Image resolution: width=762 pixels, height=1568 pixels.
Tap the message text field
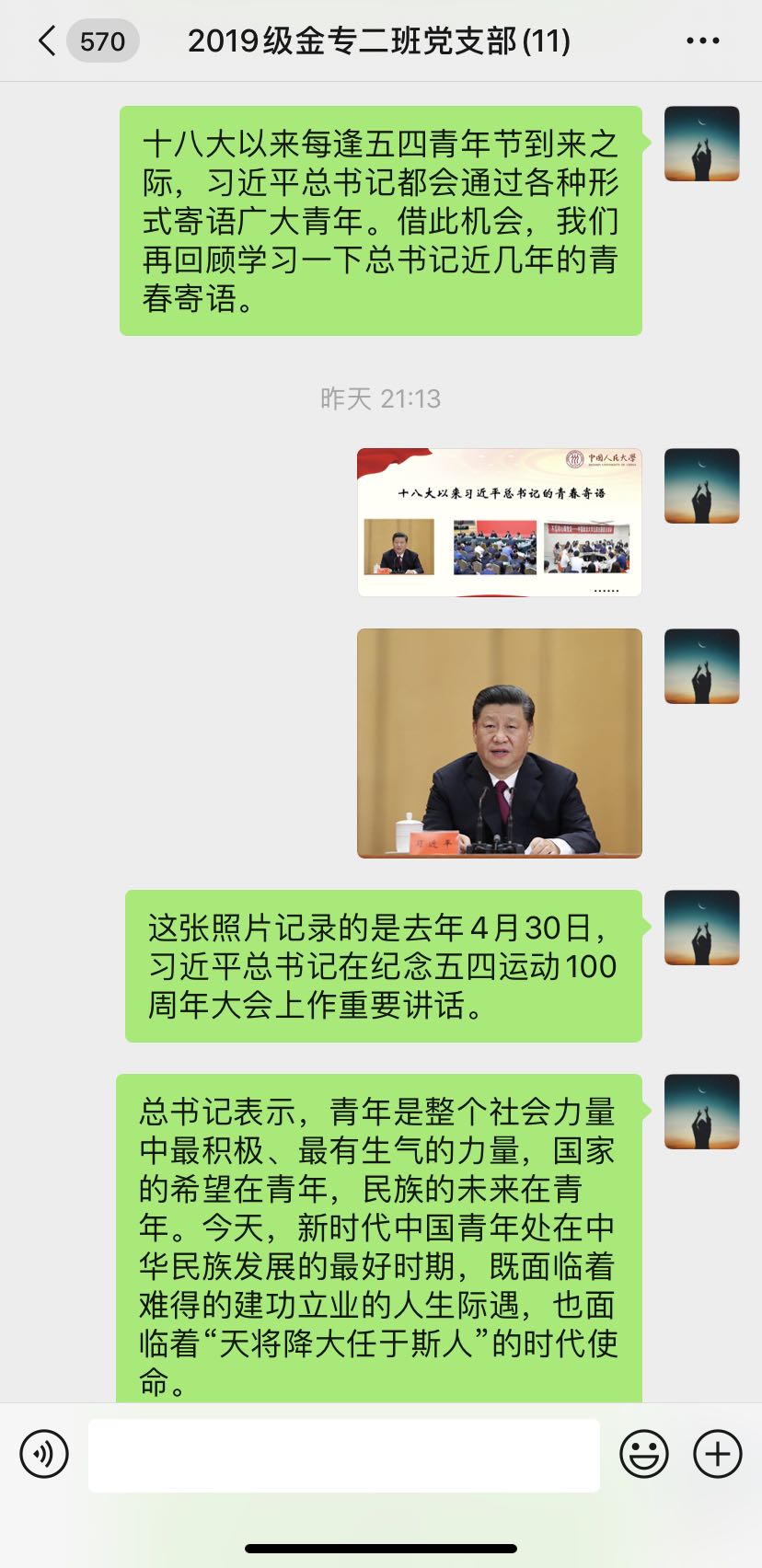pyautogui.click(x=343, y=1454)
